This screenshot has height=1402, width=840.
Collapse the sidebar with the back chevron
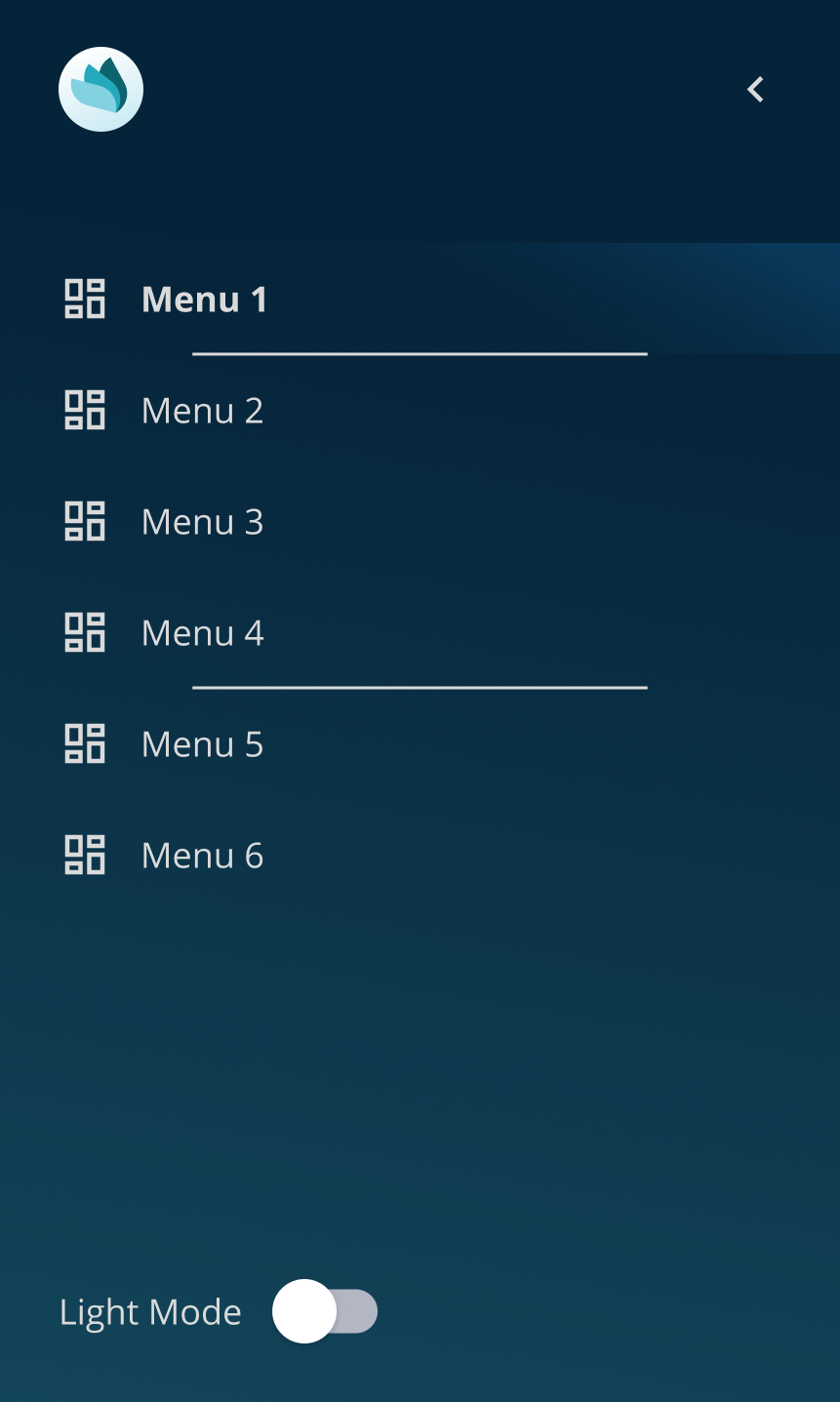(755, 90)
